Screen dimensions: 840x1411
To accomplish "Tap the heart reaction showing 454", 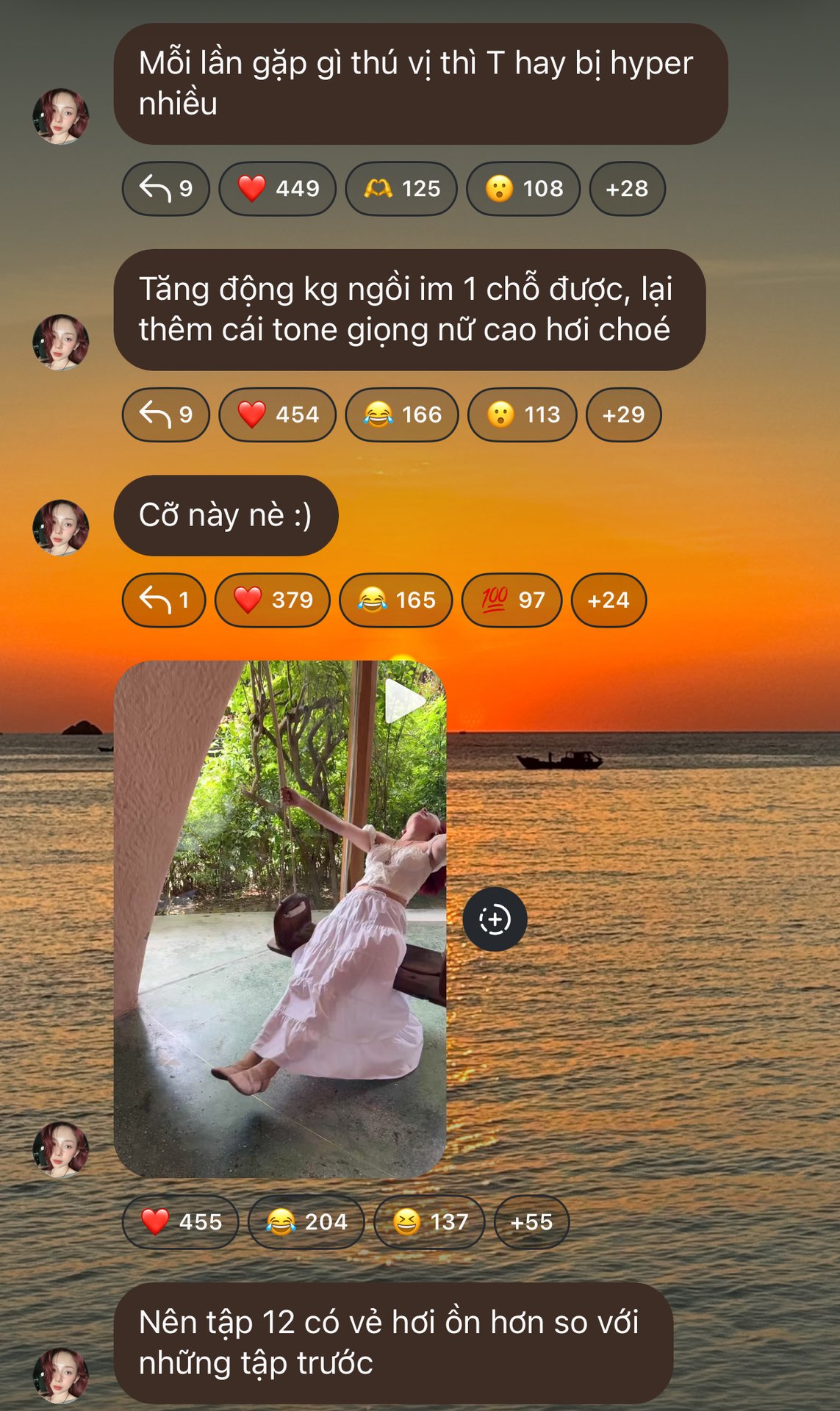I will point(277,414).
